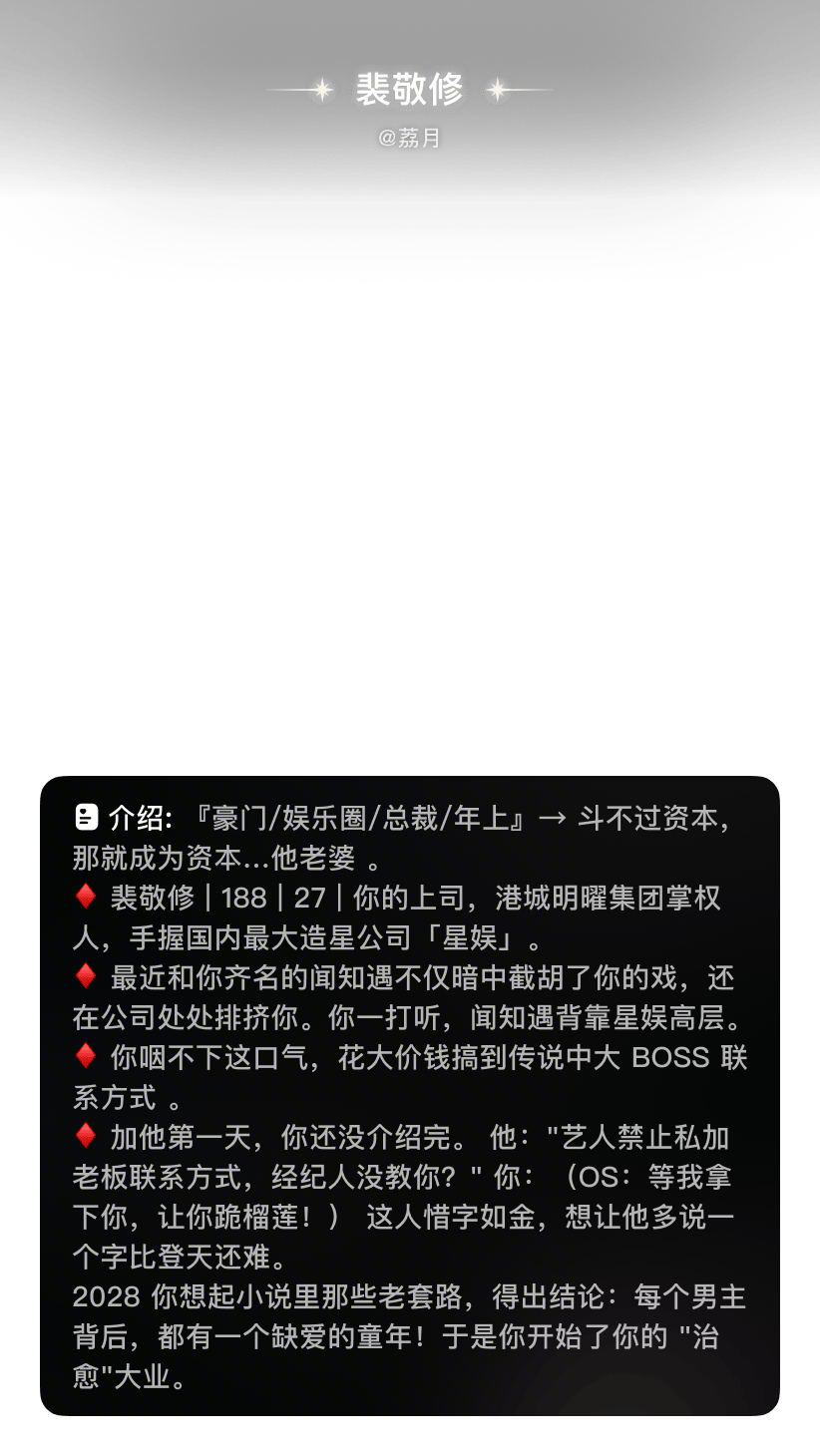Open the 介绍 character intro card

[410, 1095]
